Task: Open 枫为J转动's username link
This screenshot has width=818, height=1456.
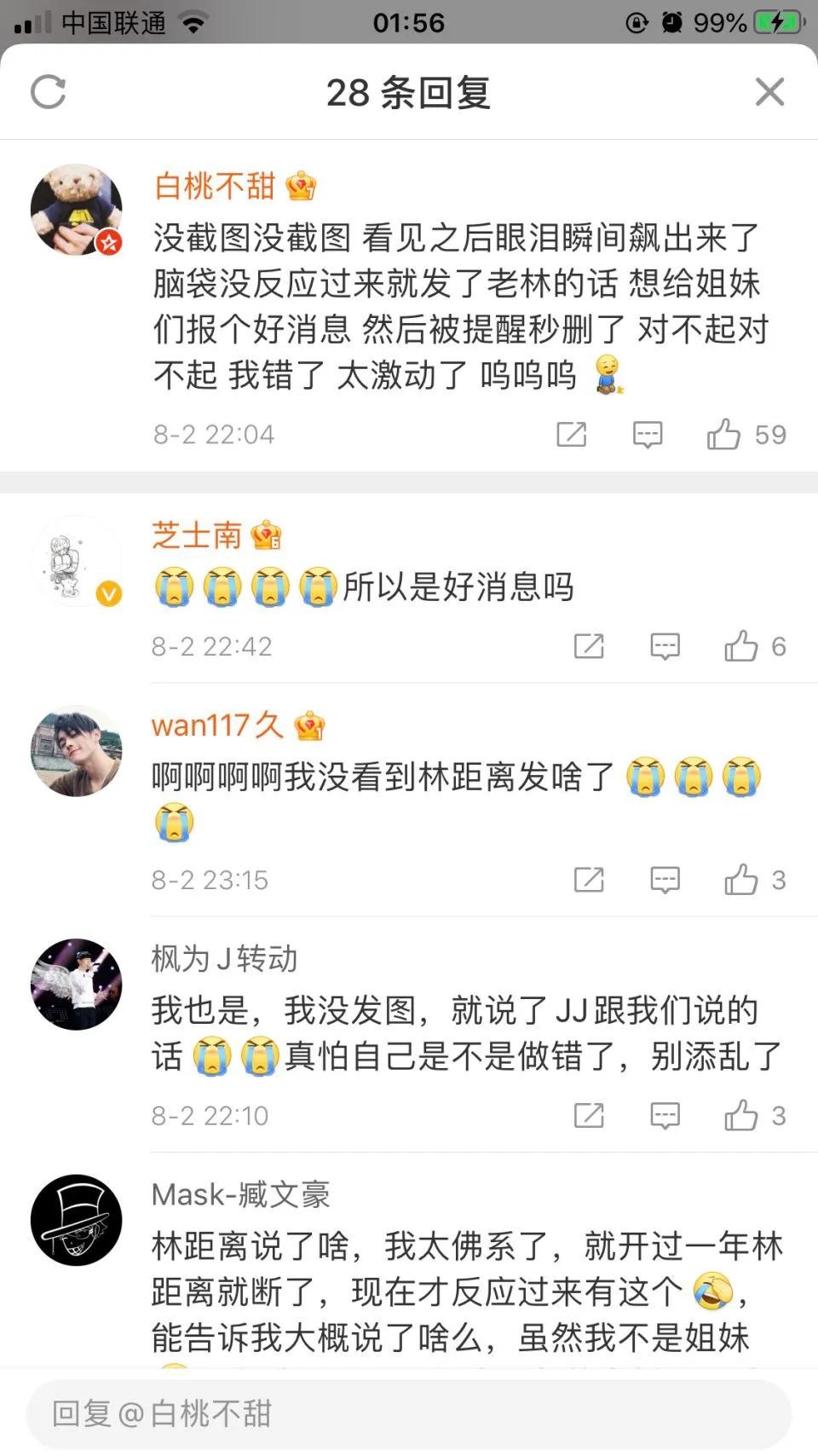Action: 224,959
